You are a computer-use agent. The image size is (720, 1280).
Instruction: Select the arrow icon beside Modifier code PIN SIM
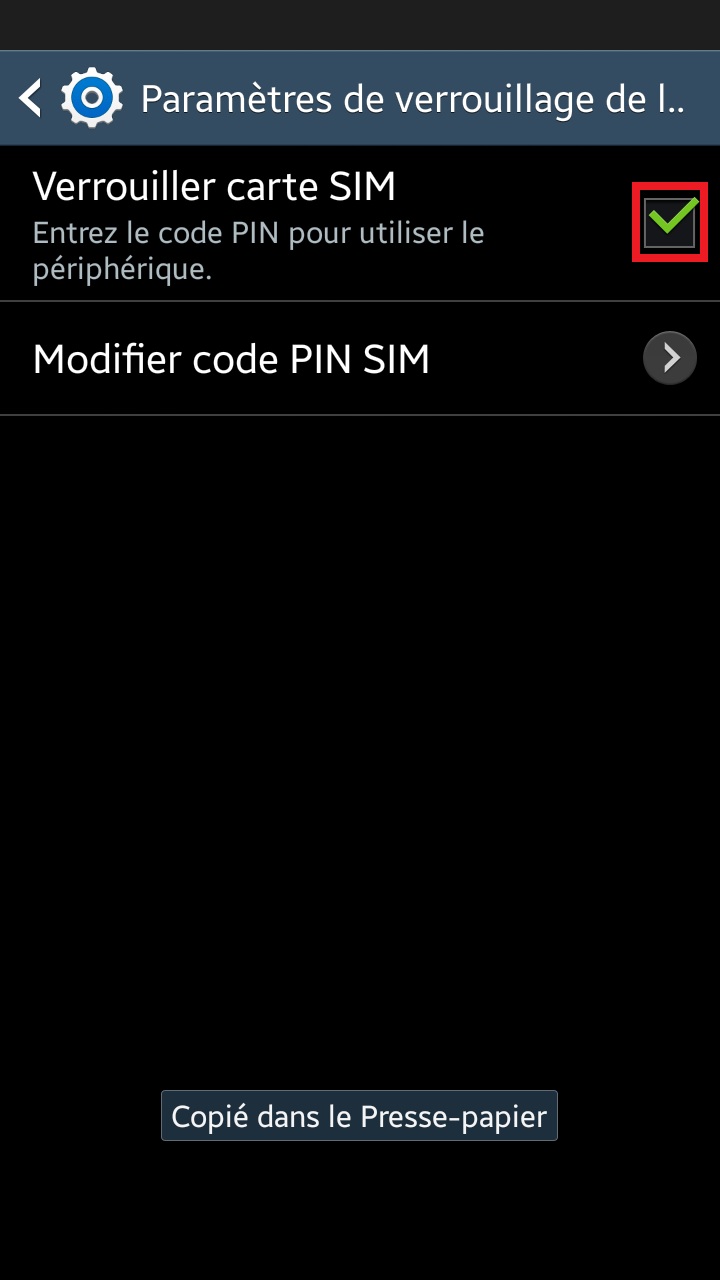coord(668,357)
